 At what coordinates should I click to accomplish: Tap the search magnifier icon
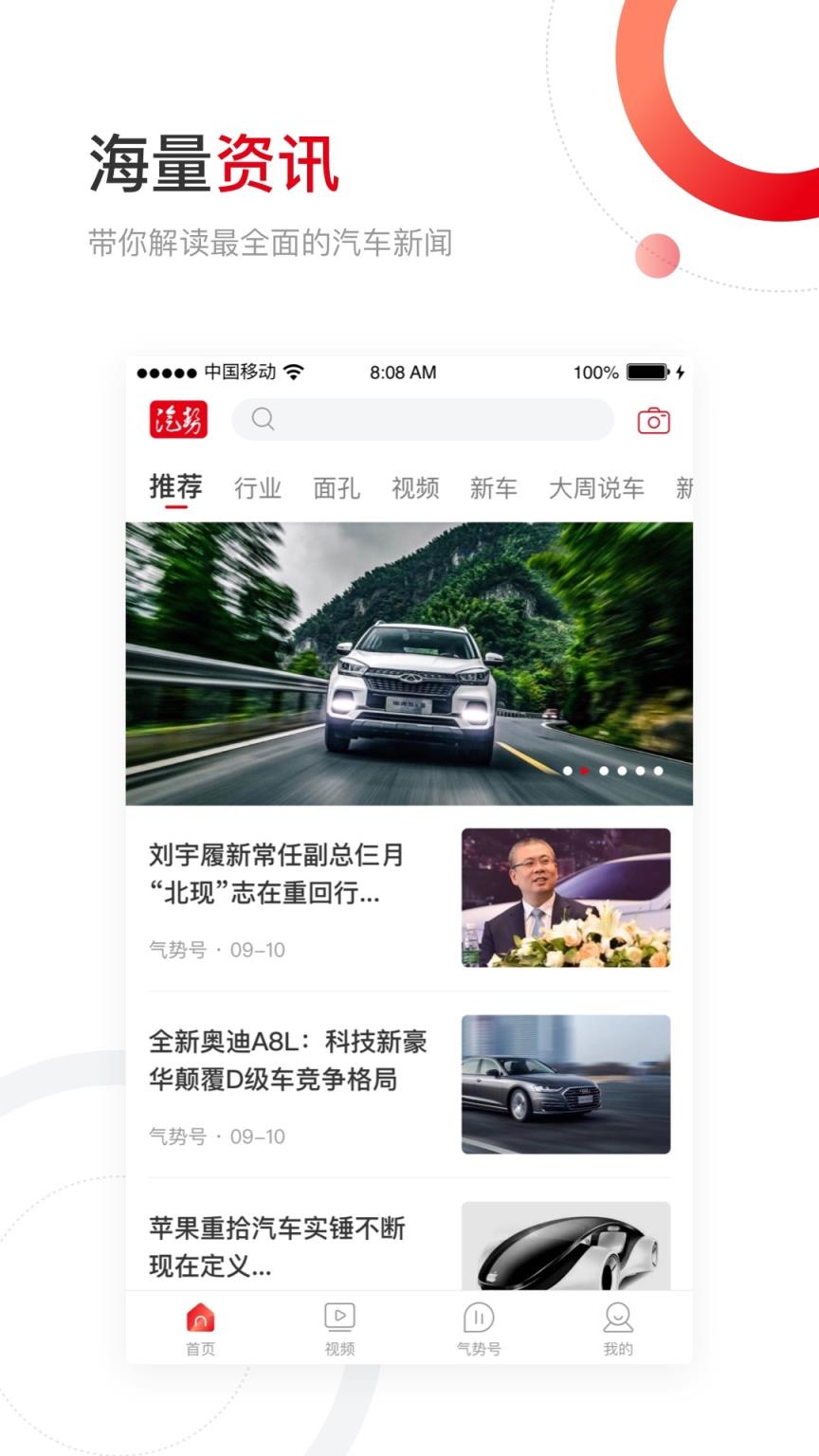(263, 418)
